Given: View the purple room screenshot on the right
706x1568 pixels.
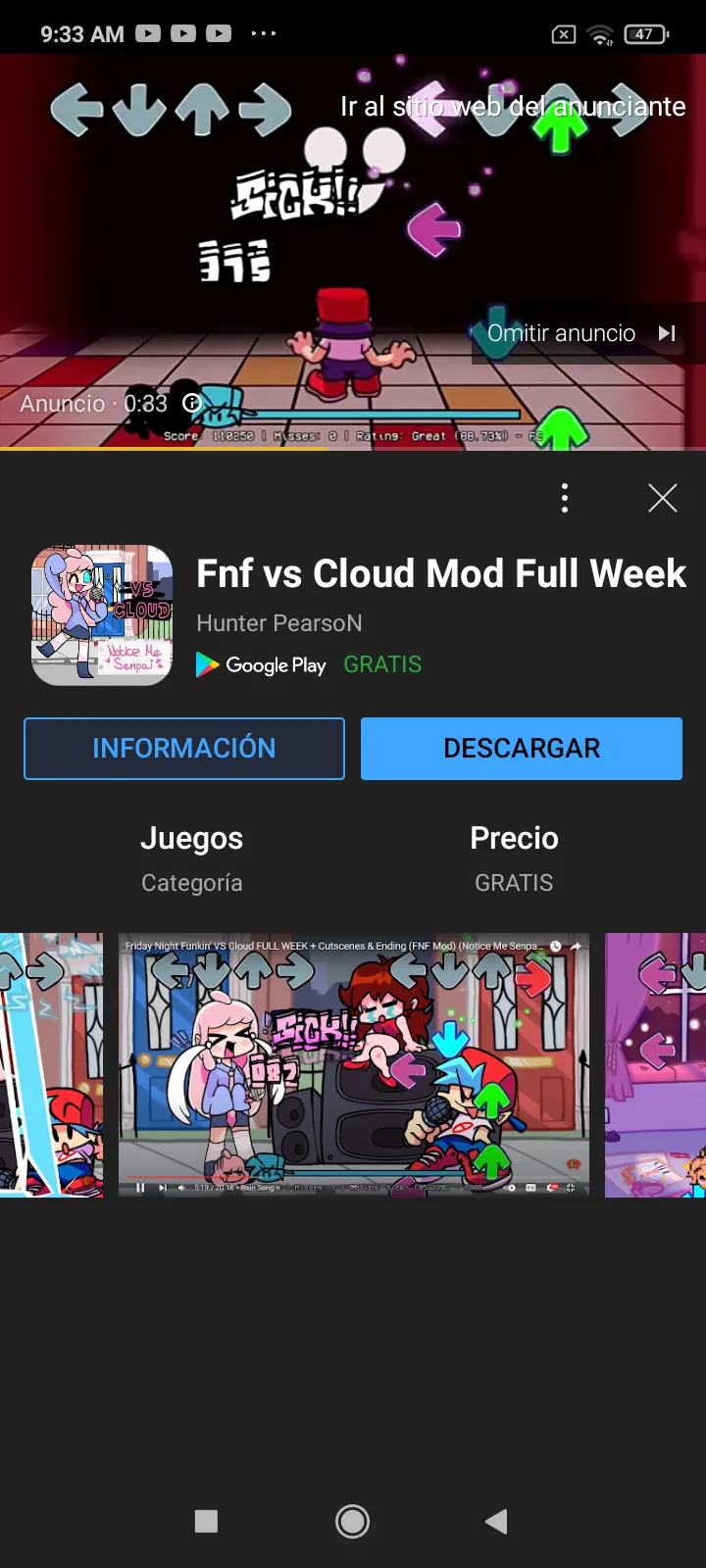Looking at the screenshot, I should (x=655, y=1065).
